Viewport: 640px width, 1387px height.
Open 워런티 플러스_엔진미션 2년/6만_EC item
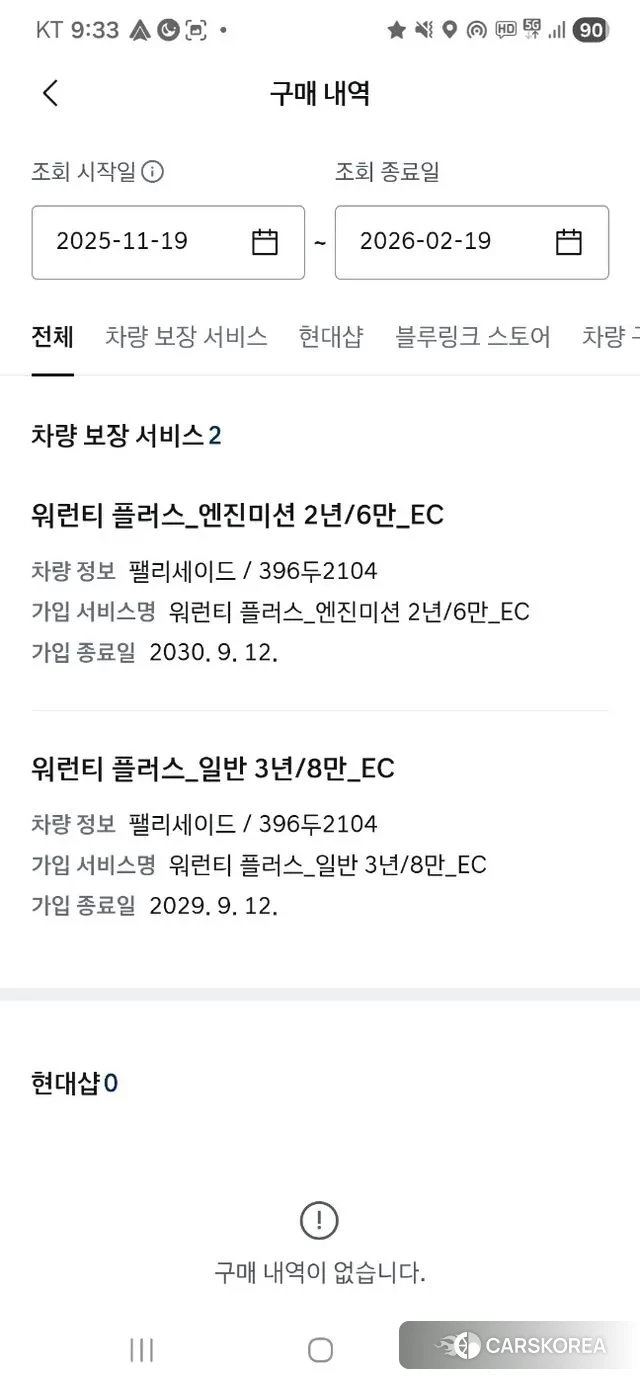[x=238, y=515]
